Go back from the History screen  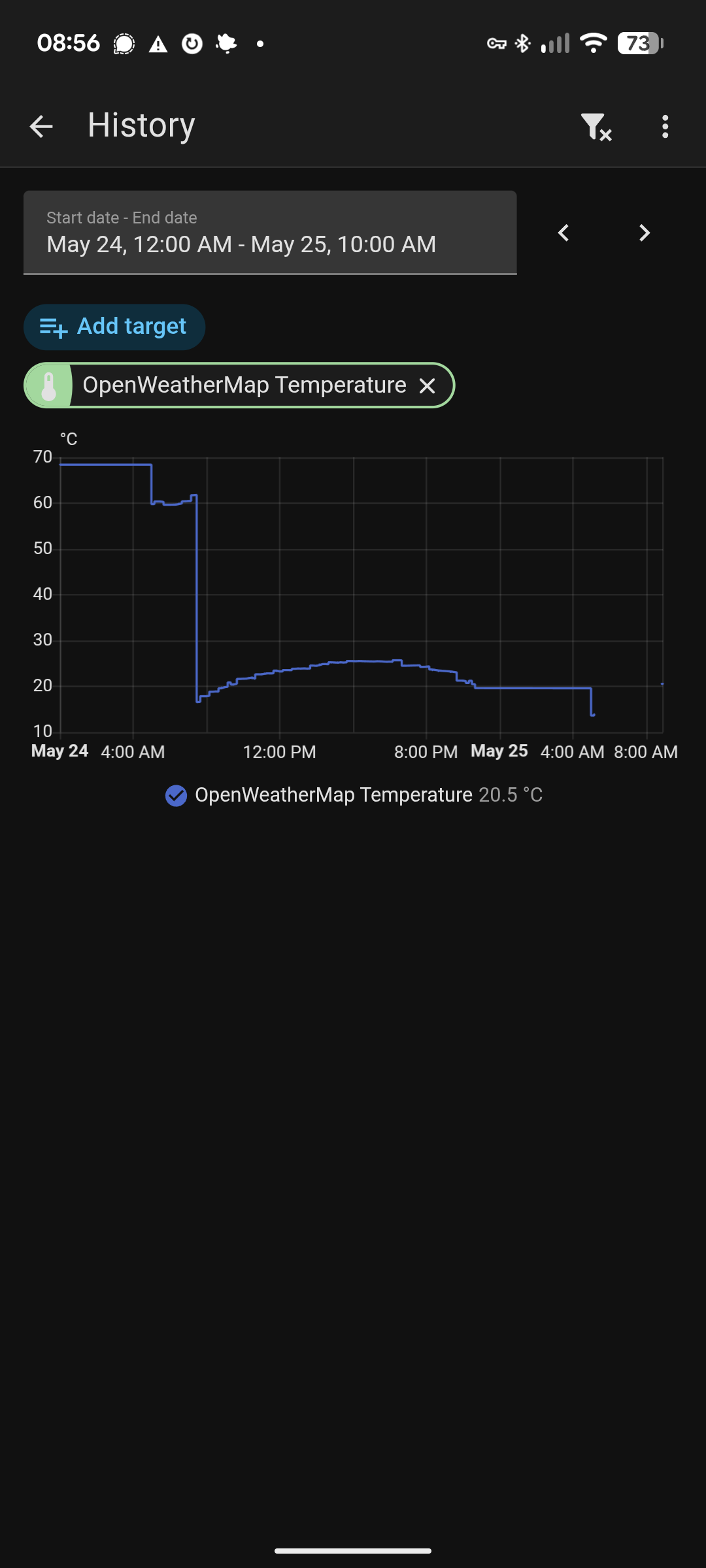pyautogui.click(x=41, y=126)
